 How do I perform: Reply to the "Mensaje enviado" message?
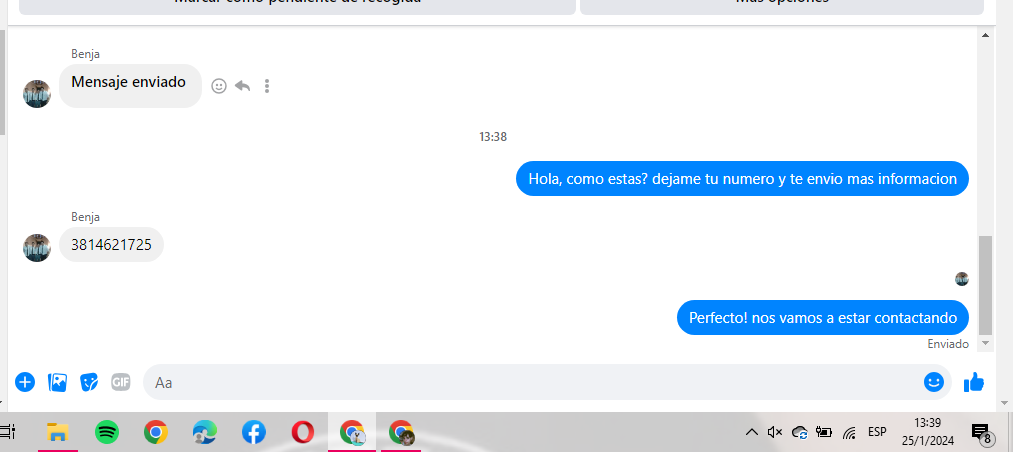[x=243, y=86]
